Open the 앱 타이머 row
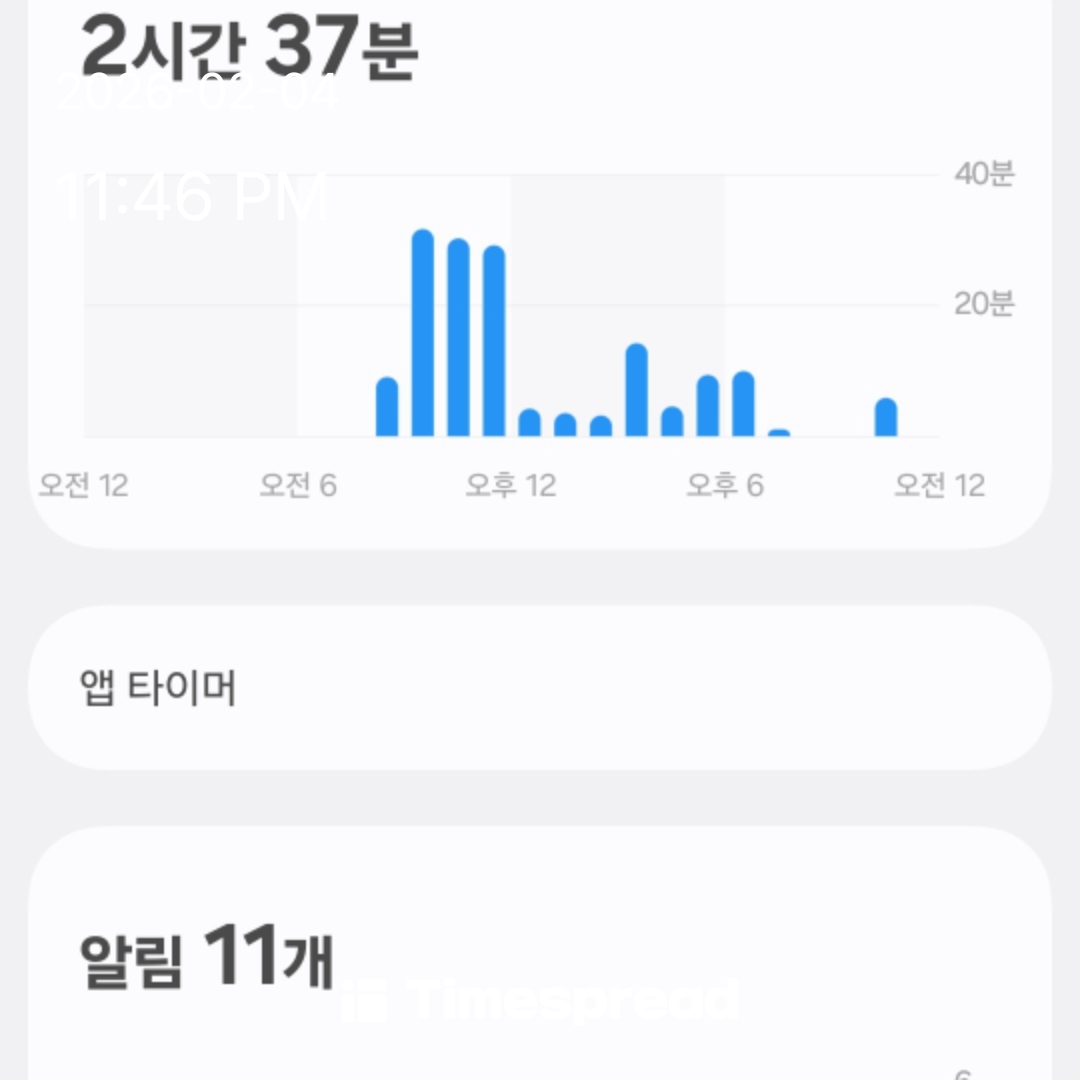This screenshot has width=1080, height=1080. tap(540, 688)
